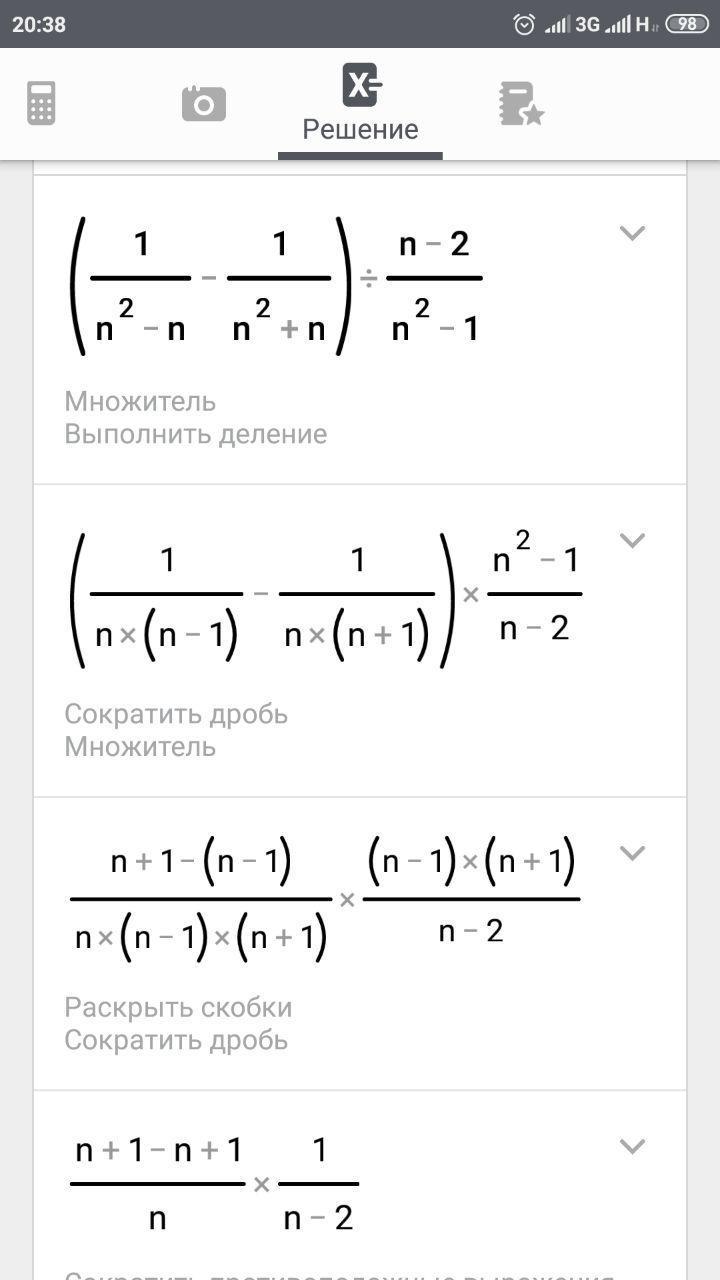This screenshot has width=720, height=1280.
Task: Expand the Выполнить деление step
Action: [632, 234]
